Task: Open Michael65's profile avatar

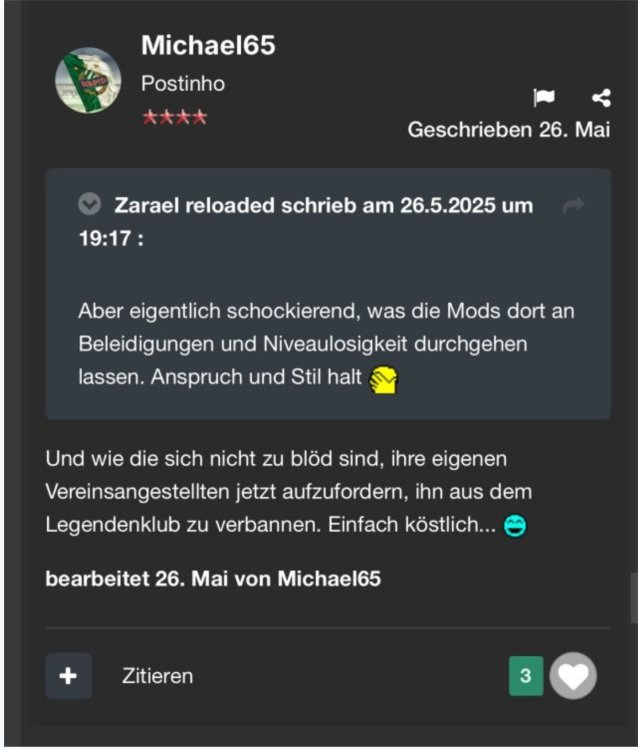Action: point(88,80)
